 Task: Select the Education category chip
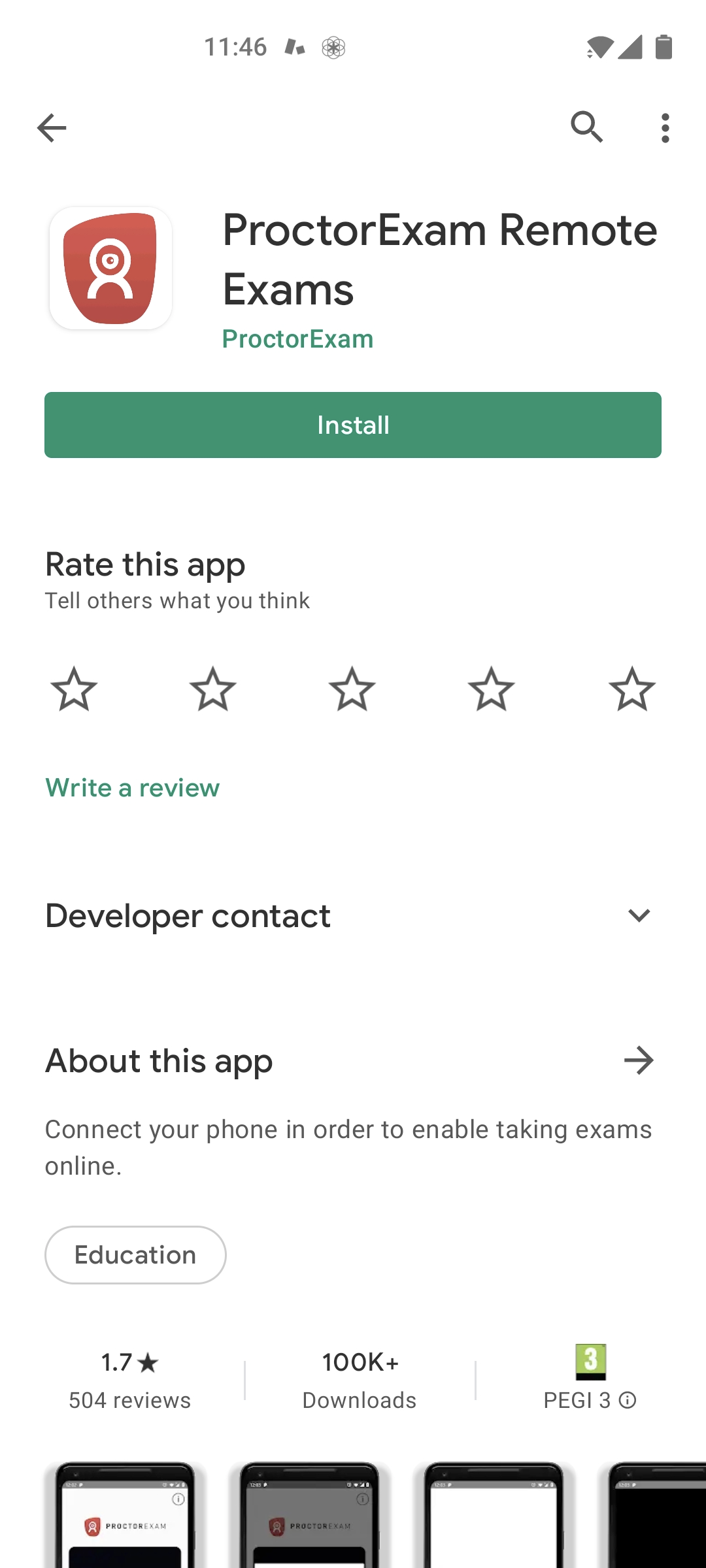(x=135, y=1255)
